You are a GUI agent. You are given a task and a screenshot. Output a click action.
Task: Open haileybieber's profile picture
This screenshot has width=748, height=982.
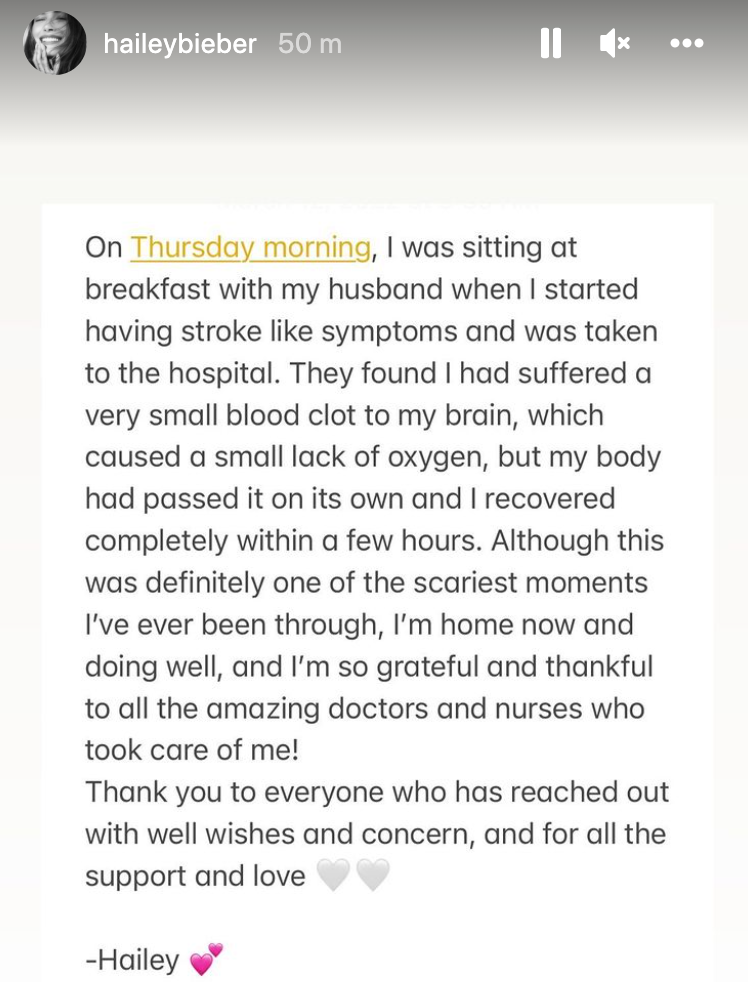click(55, 43)
